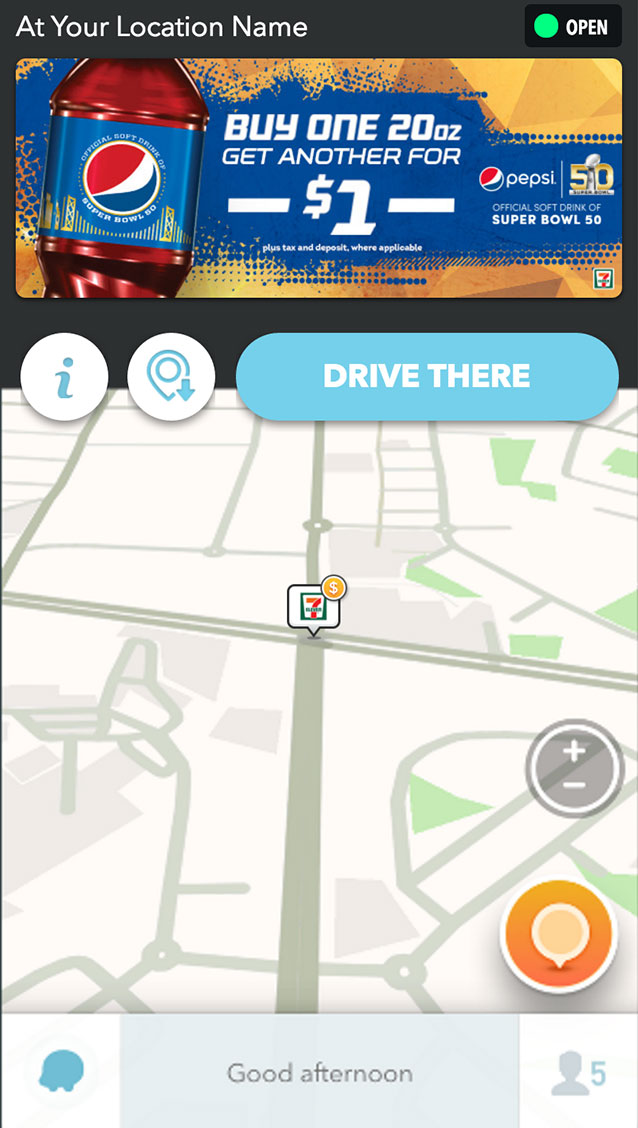Tap the Drive There button

427,376
